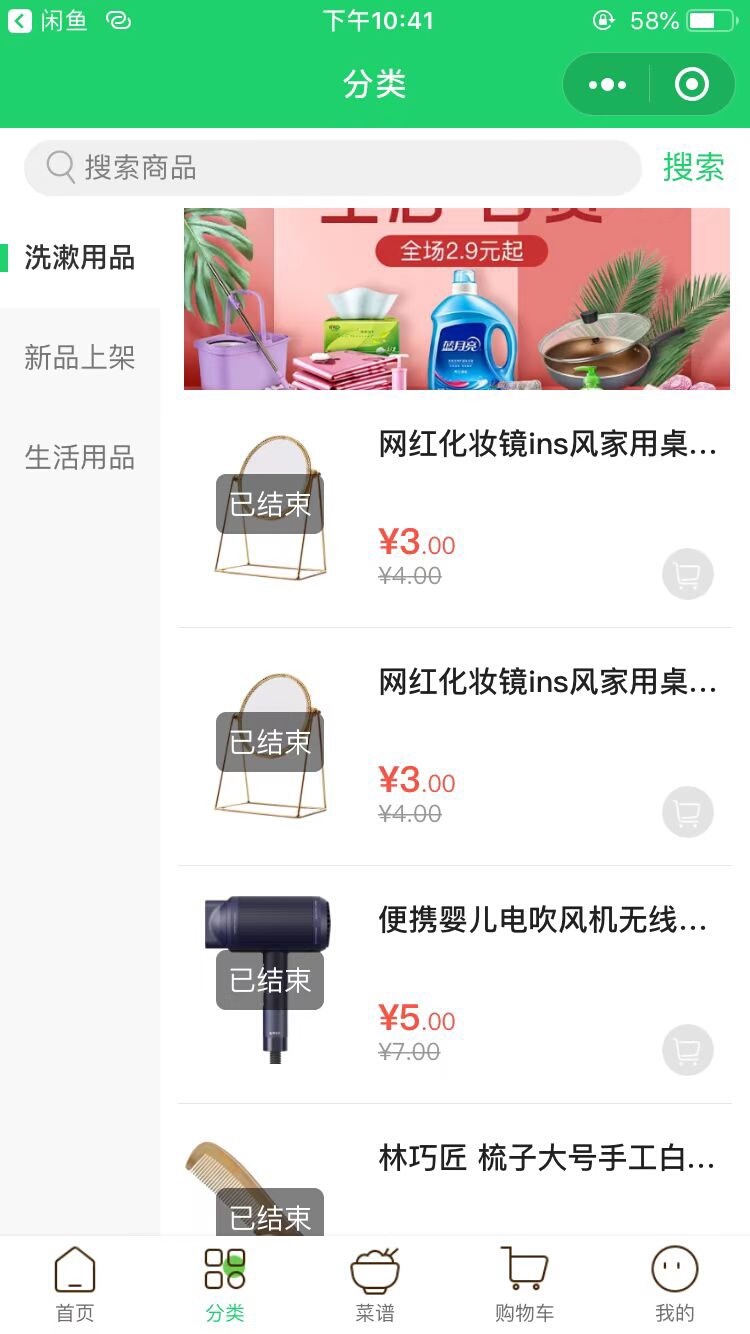Return to the 闲鱼 app
Image resolution: width=750 pixels, height=1334 pixels.
click(x=48, y=21)
